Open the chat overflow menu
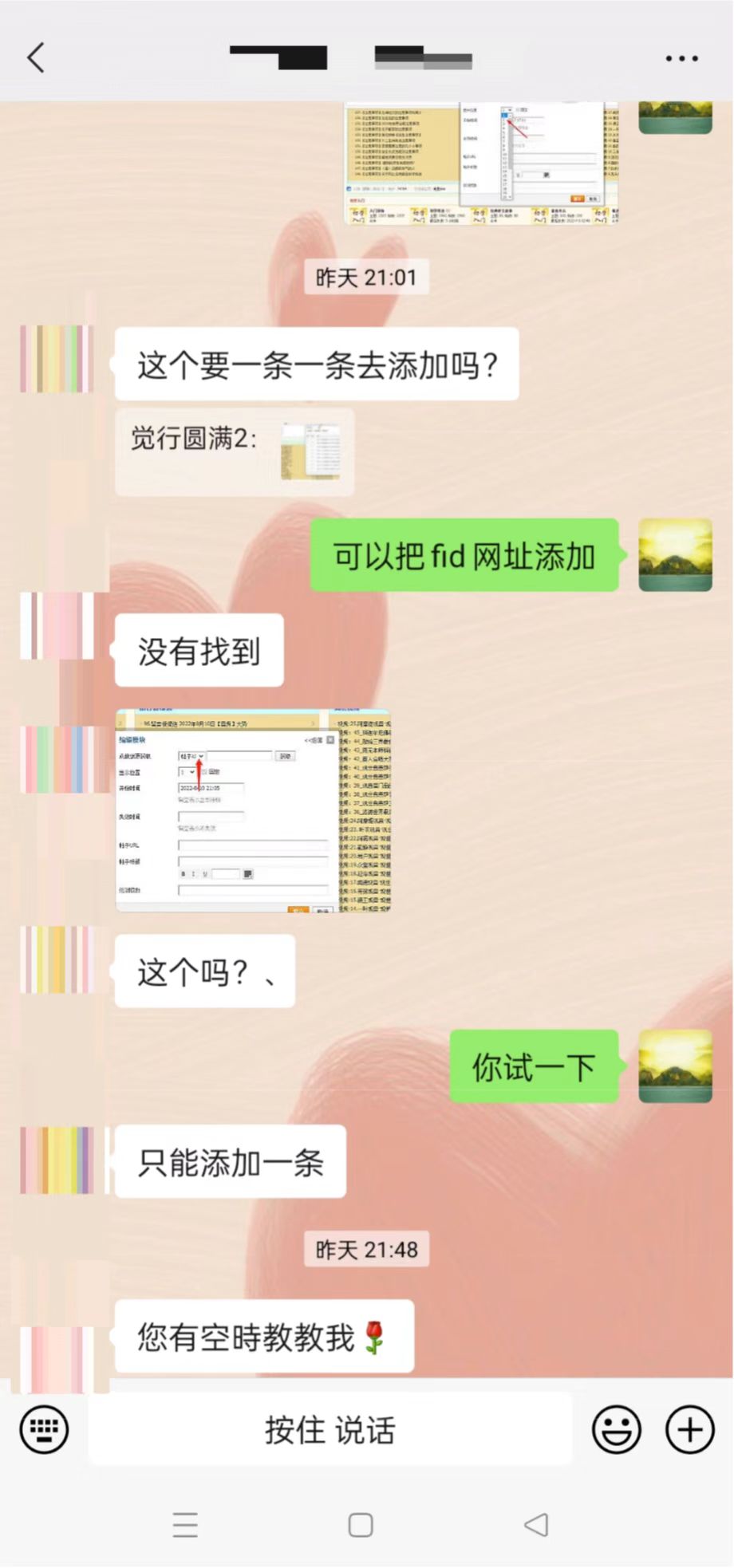This screenshot has width=734, height=1568. pyautogui.click(x=681, y=58)
